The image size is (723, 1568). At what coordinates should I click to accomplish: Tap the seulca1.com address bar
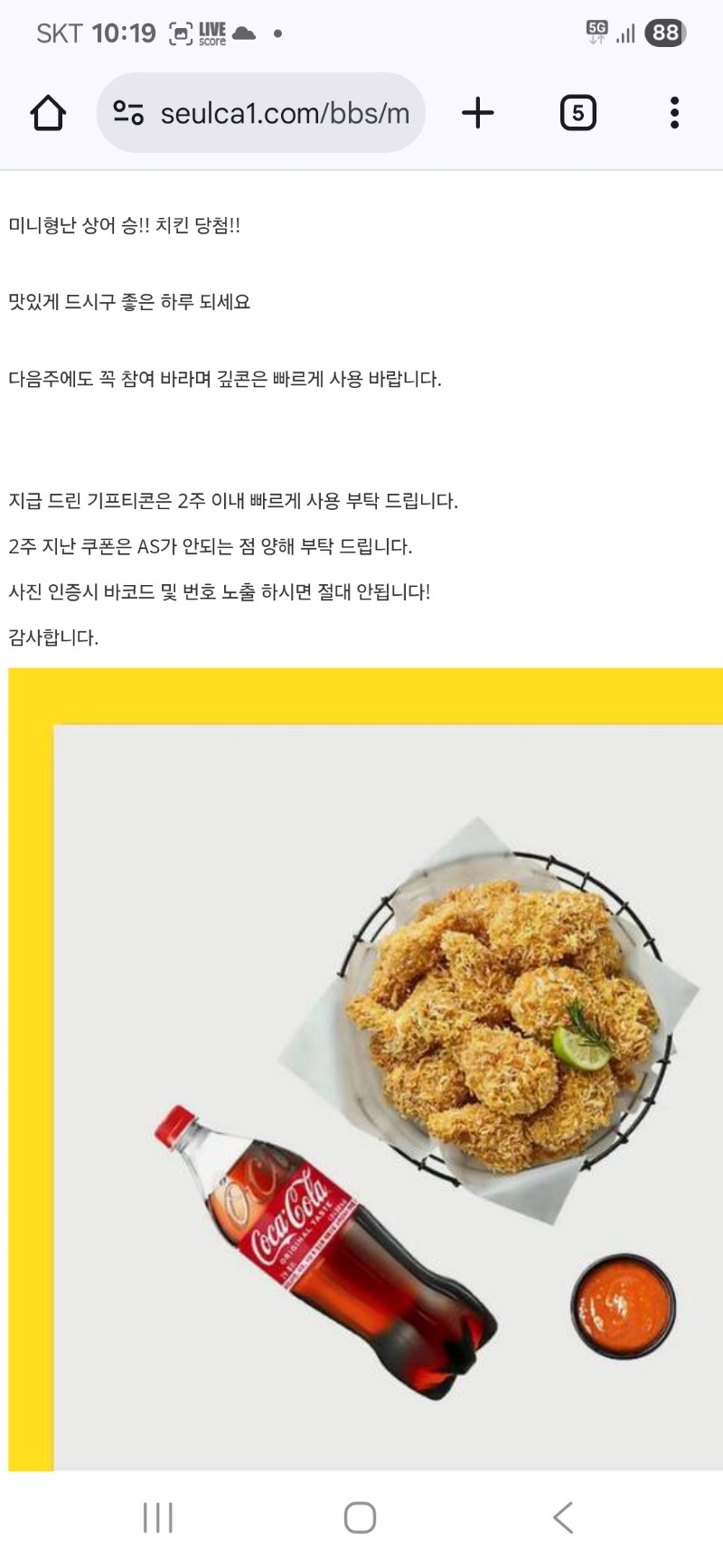click(285, 114)
